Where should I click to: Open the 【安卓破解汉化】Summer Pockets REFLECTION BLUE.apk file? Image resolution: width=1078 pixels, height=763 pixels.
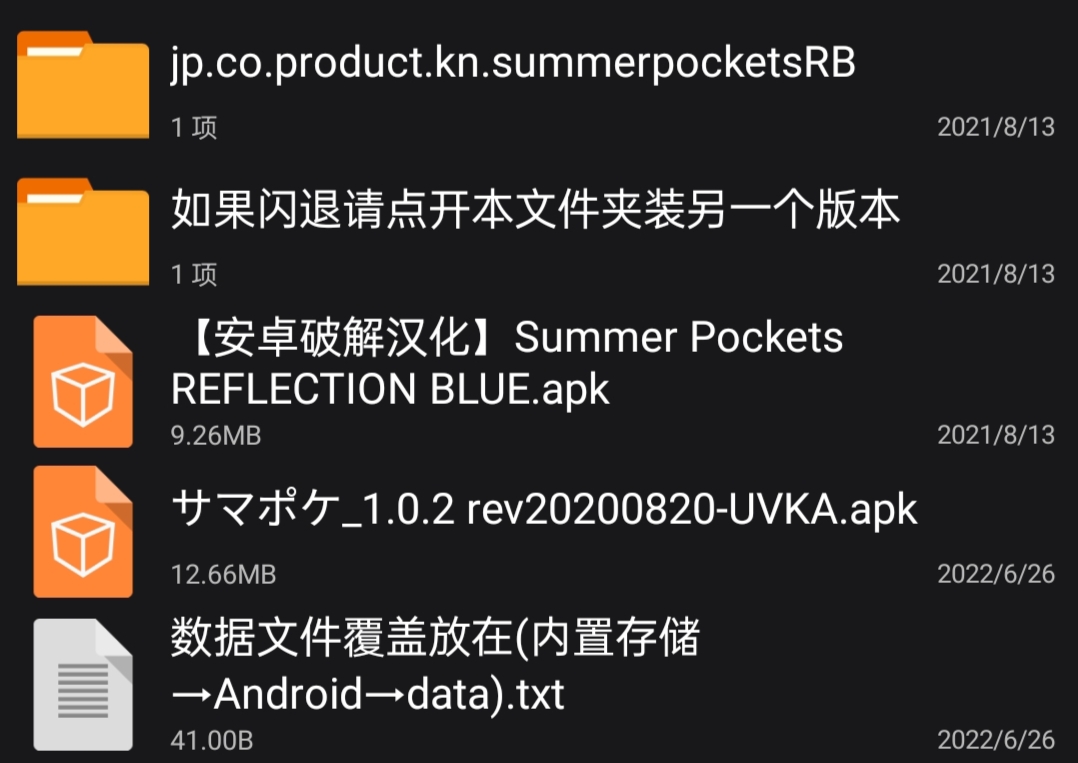pyautogui.click(x=507, y=363)
